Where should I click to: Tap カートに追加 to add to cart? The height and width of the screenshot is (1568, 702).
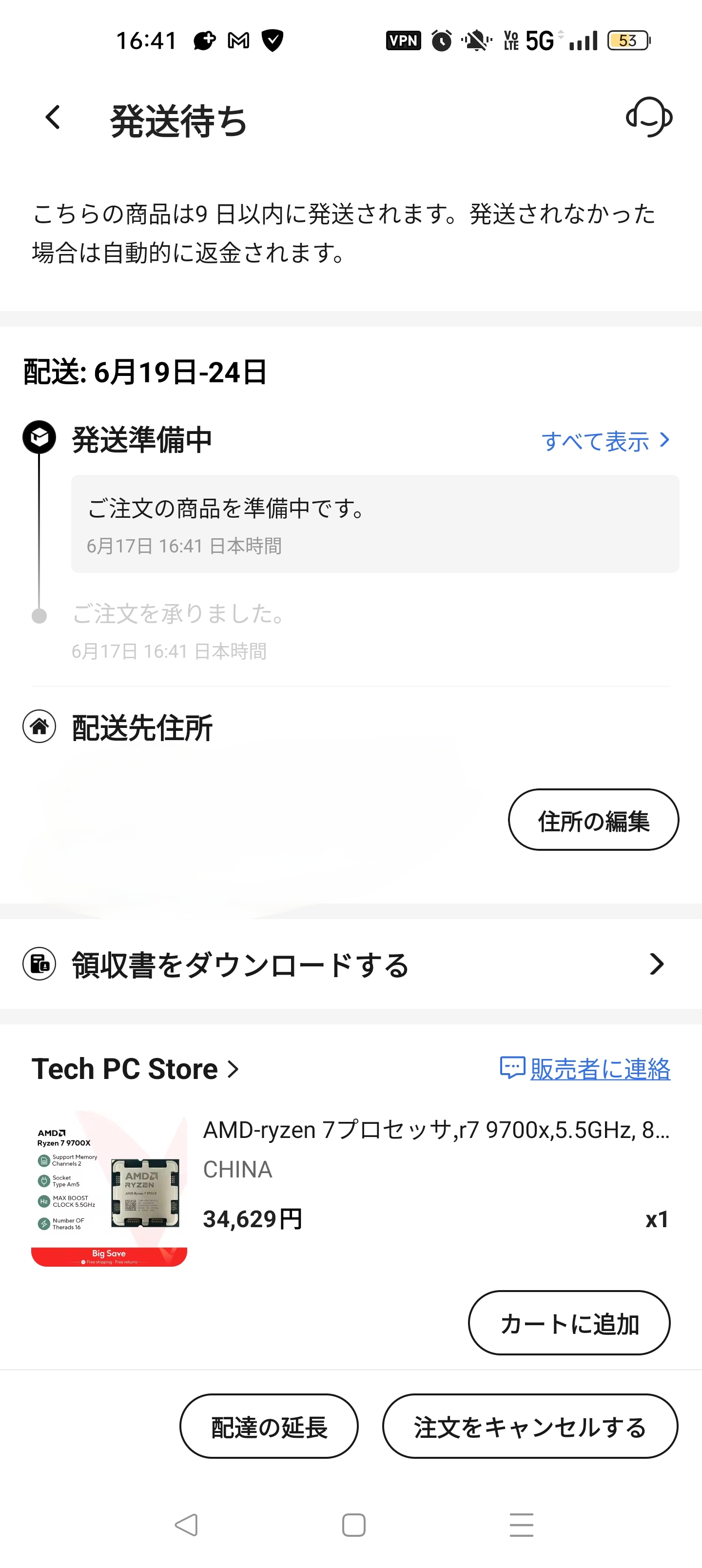click(568, 1323)
